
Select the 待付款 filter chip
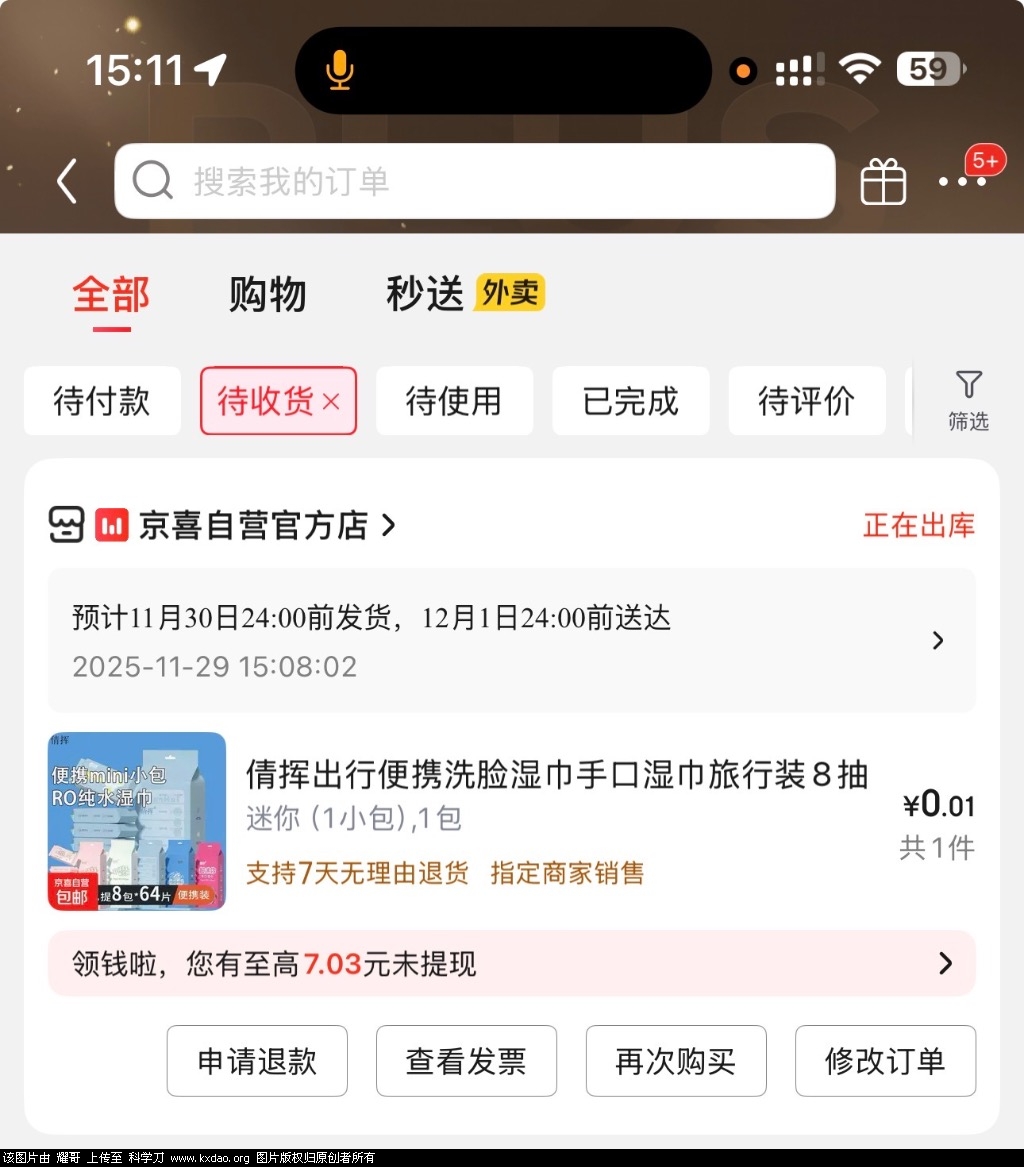point(102,401)
